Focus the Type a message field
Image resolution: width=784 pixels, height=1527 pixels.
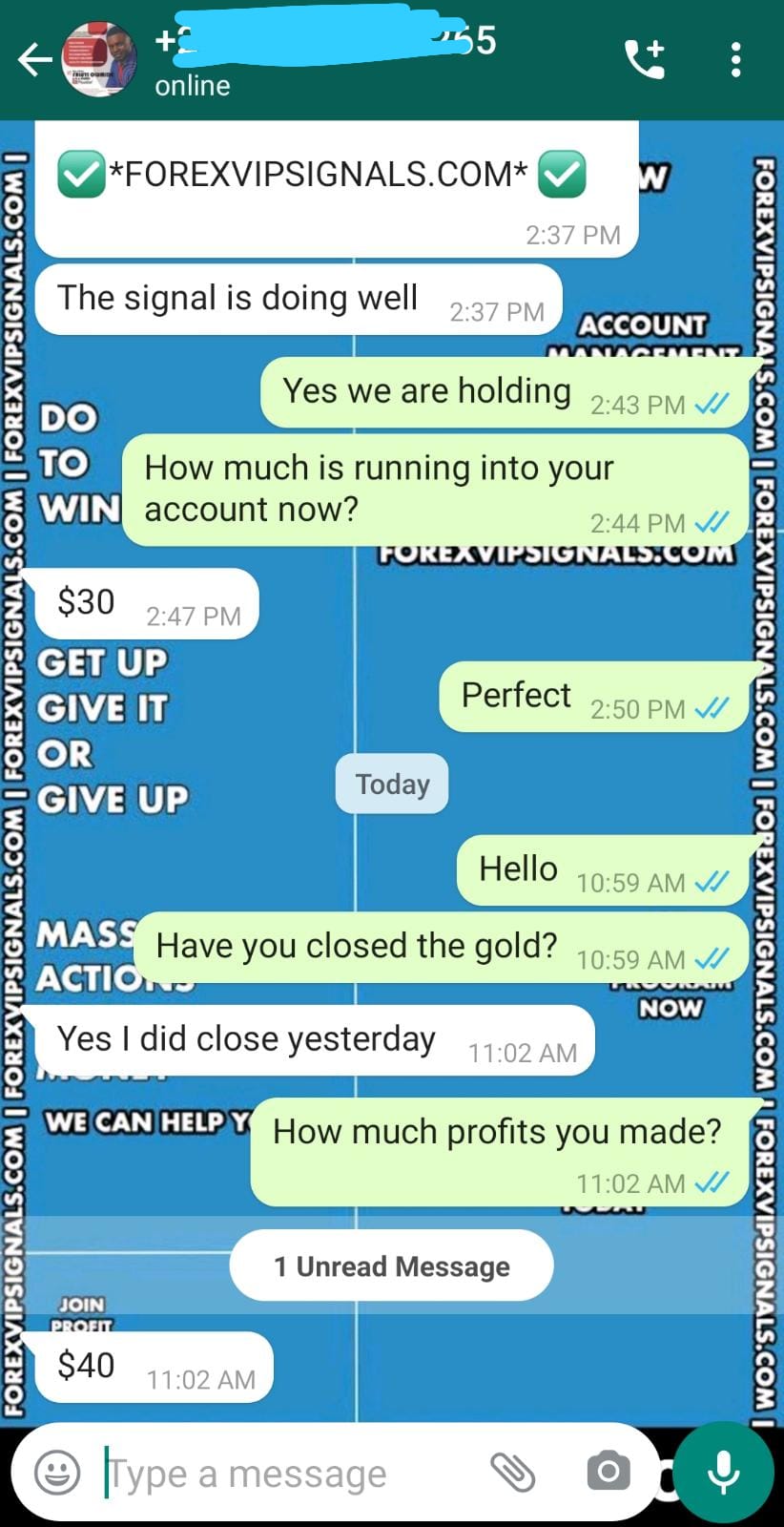pyautogui.click(x=286, y=1474)
